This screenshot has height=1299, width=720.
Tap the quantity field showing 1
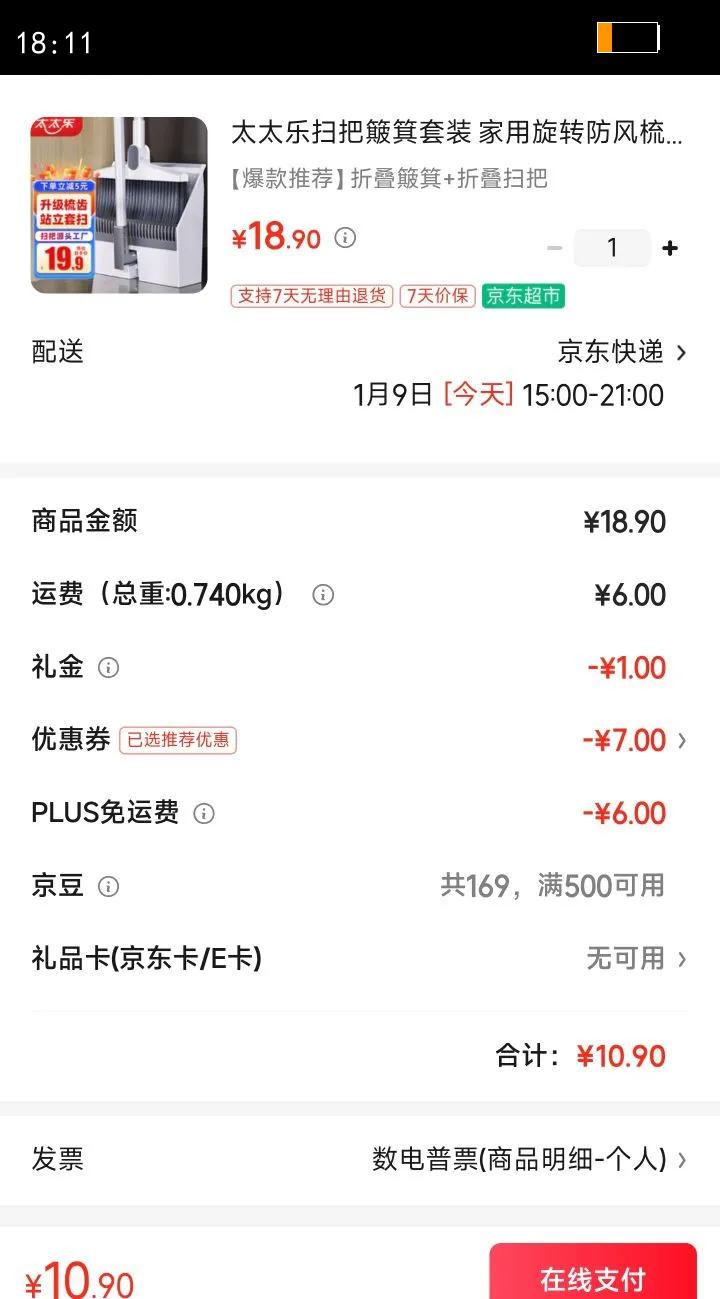click(612, 248)
